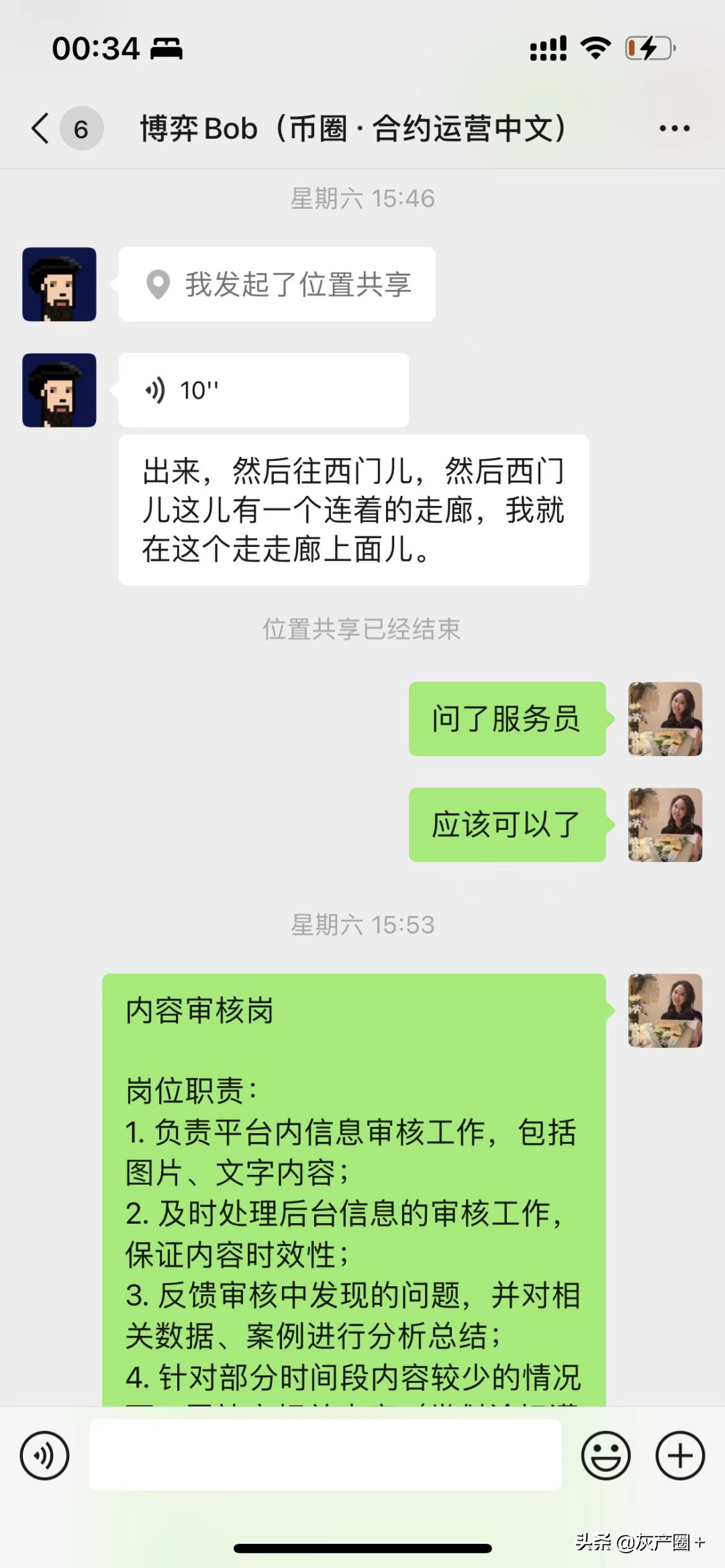Tap the message text field
The height and width of the screenshot is (1568, 725).
coord(325,1455)
